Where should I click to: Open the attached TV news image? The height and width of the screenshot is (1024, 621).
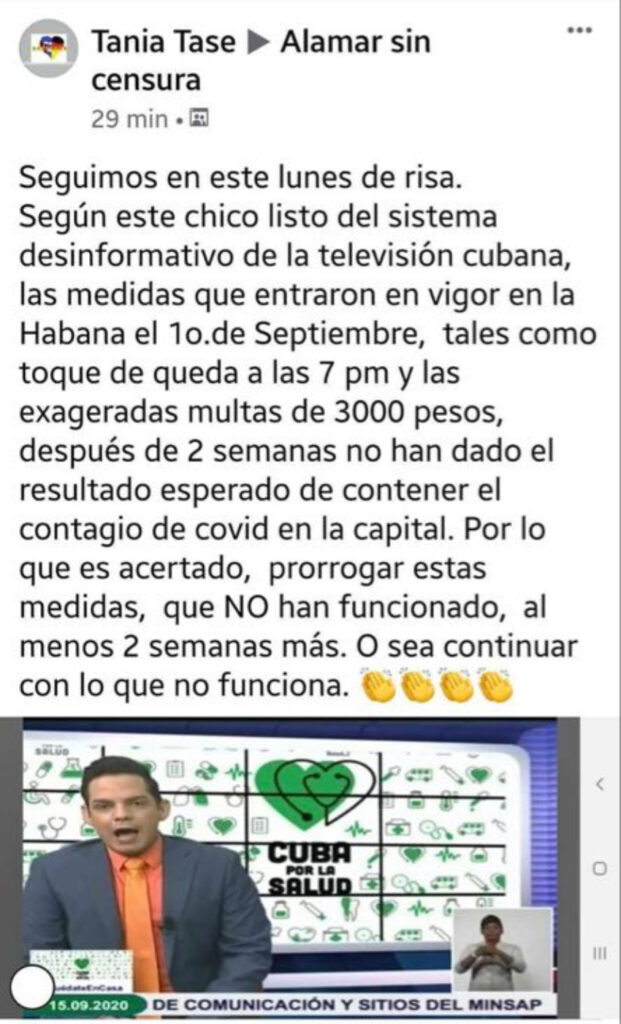(290, 865)
